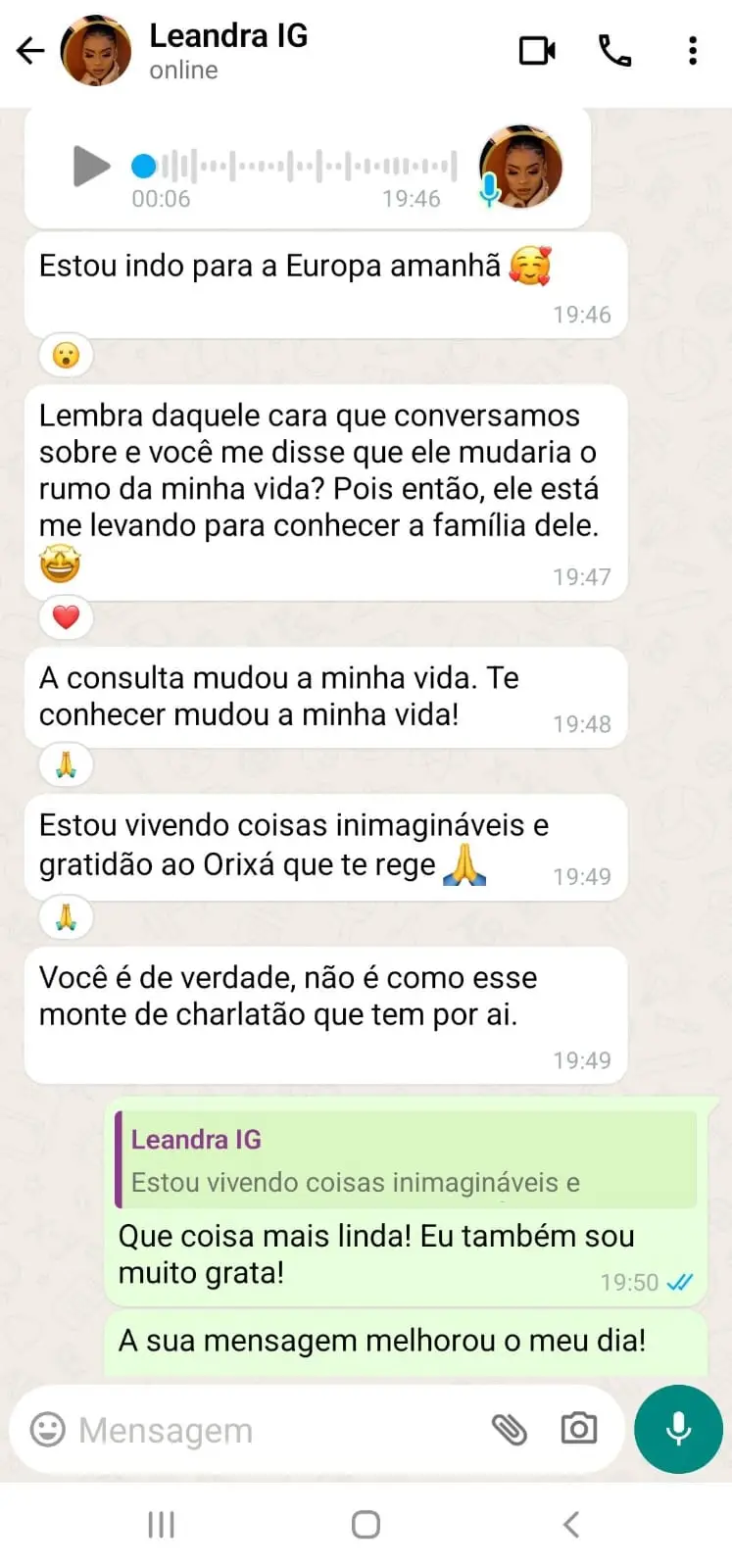Viewport: 732px width, 1568px height.
Task: Open the chat options menu
Action: (692, 50)
